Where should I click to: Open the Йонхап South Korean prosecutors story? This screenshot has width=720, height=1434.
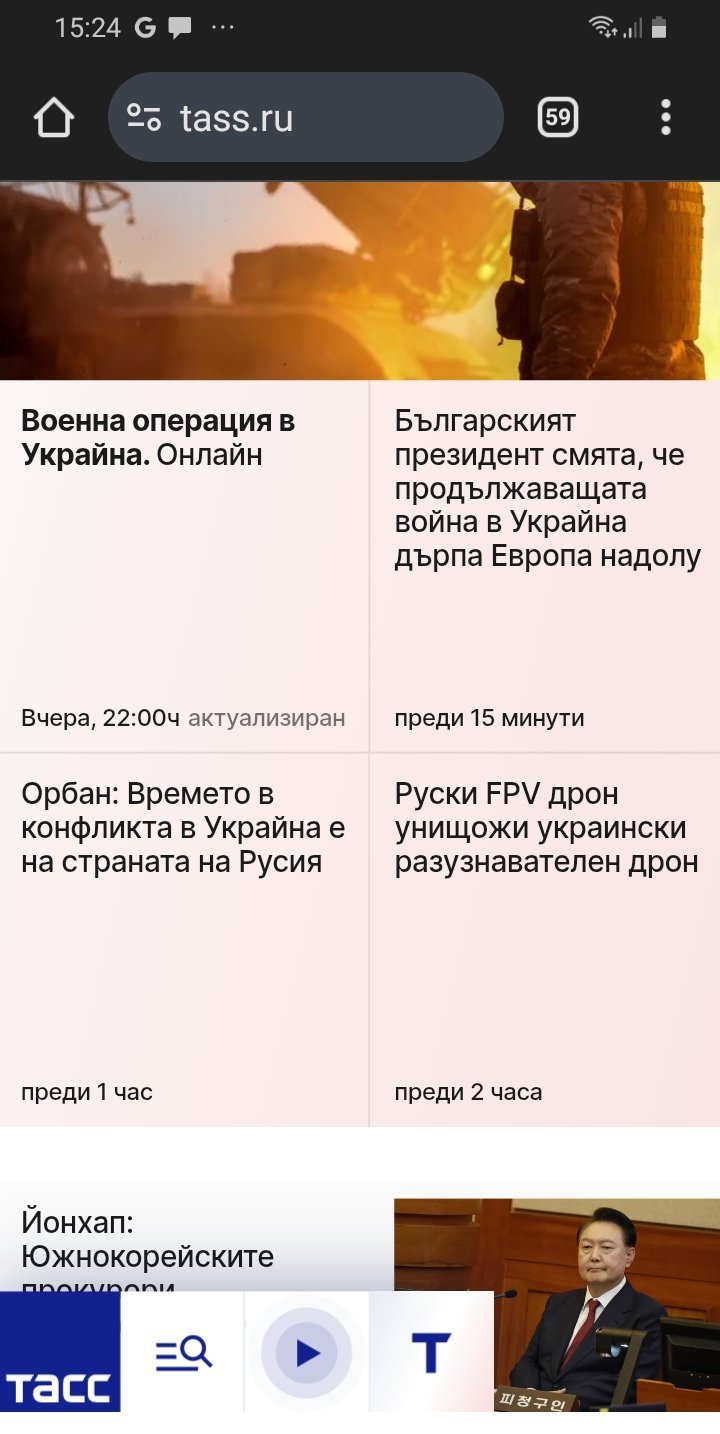[147, 1240]
